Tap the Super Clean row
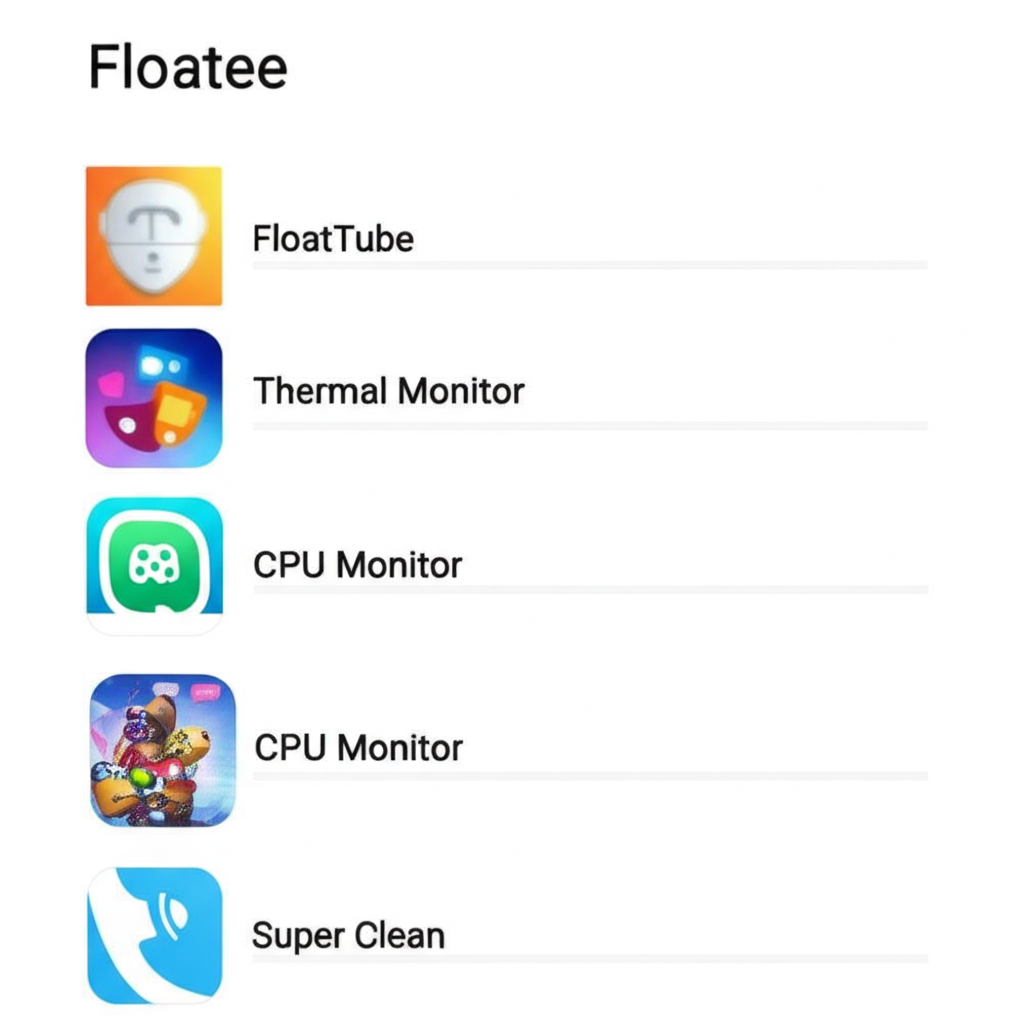The height and width of the screenshot is (1024, 1024). point(348,936)
